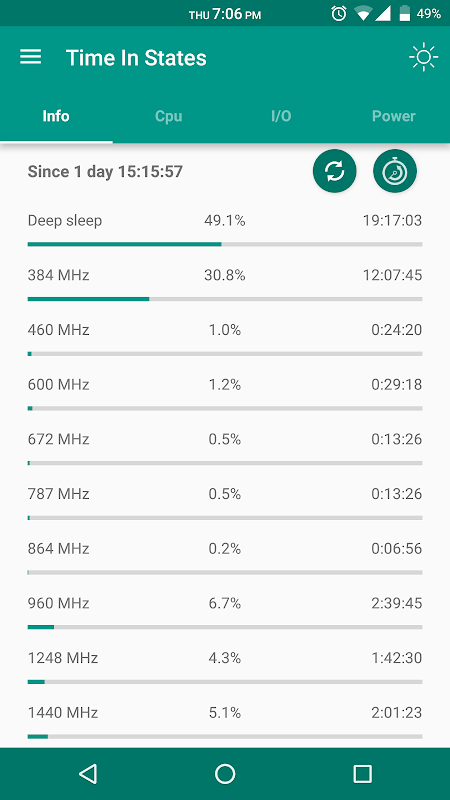Open recent apps with the square button
This screenshot has width=450, height=800.
pyautogui.click(x=362, y=773)
